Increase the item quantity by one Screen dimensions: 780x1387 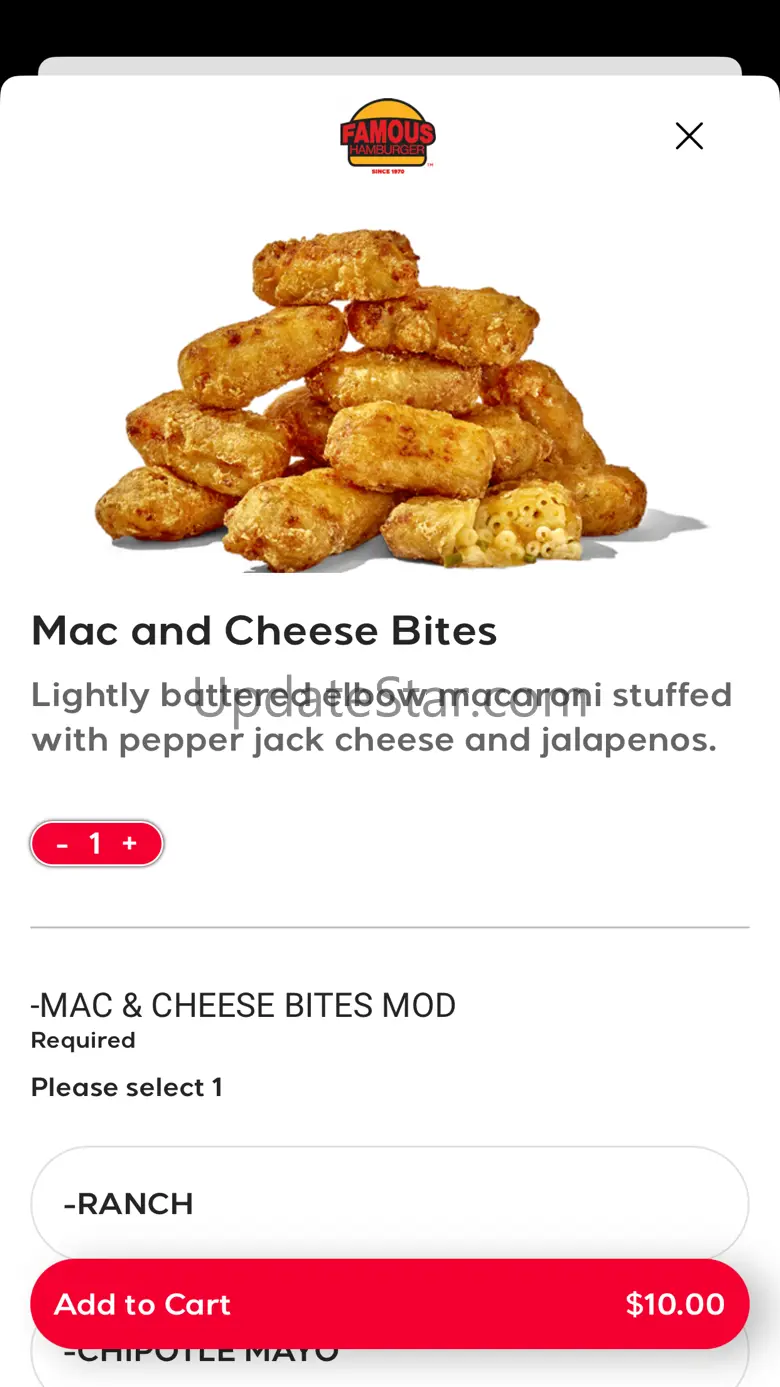point(129,844)
